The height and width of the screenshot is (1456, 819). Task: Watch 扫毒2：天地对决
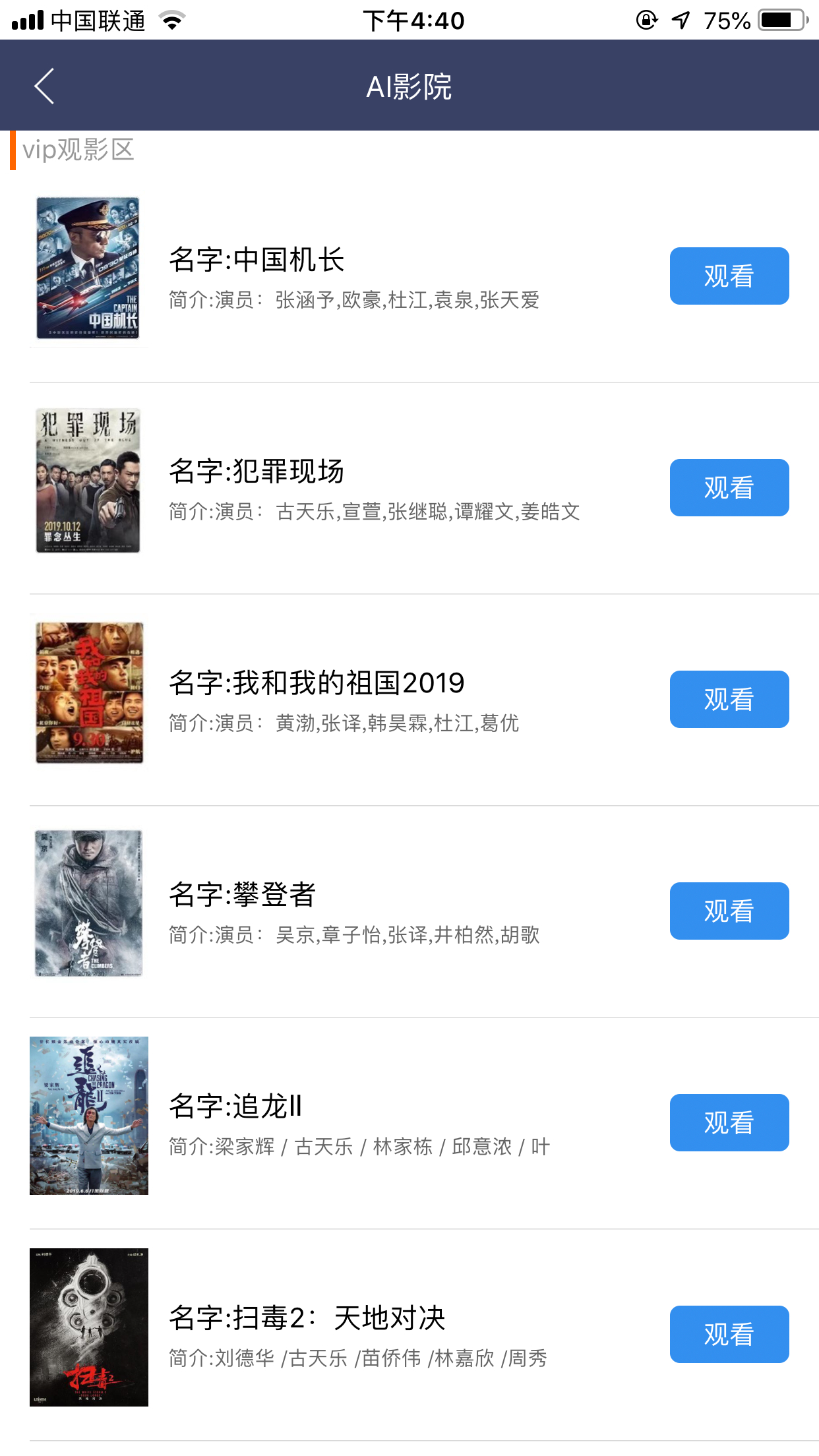click(729, 1335)
